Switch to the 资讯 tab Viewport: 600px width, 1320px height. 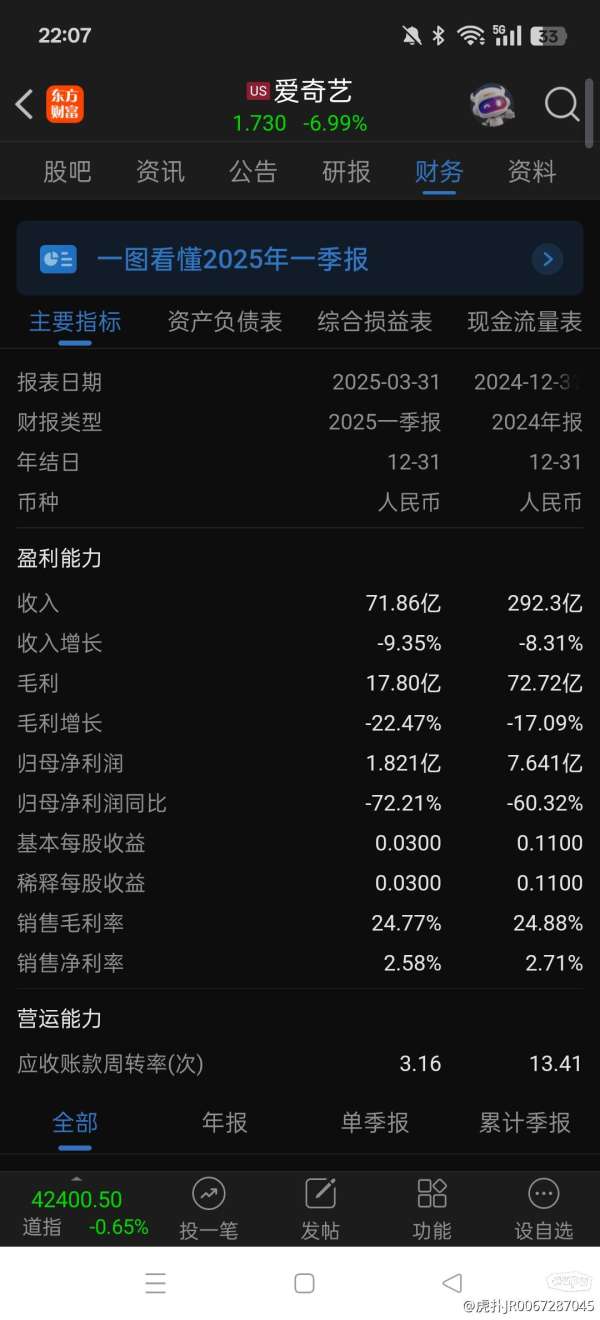point(160,172)
